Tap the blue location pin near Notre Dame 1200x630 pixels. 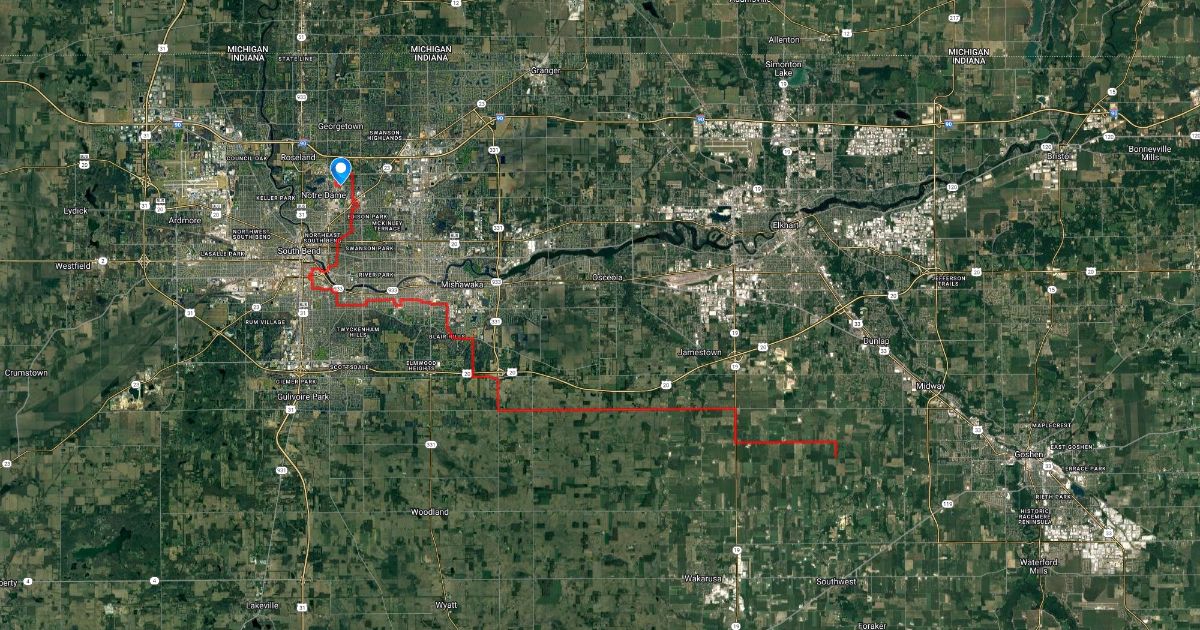pos(340,170)
